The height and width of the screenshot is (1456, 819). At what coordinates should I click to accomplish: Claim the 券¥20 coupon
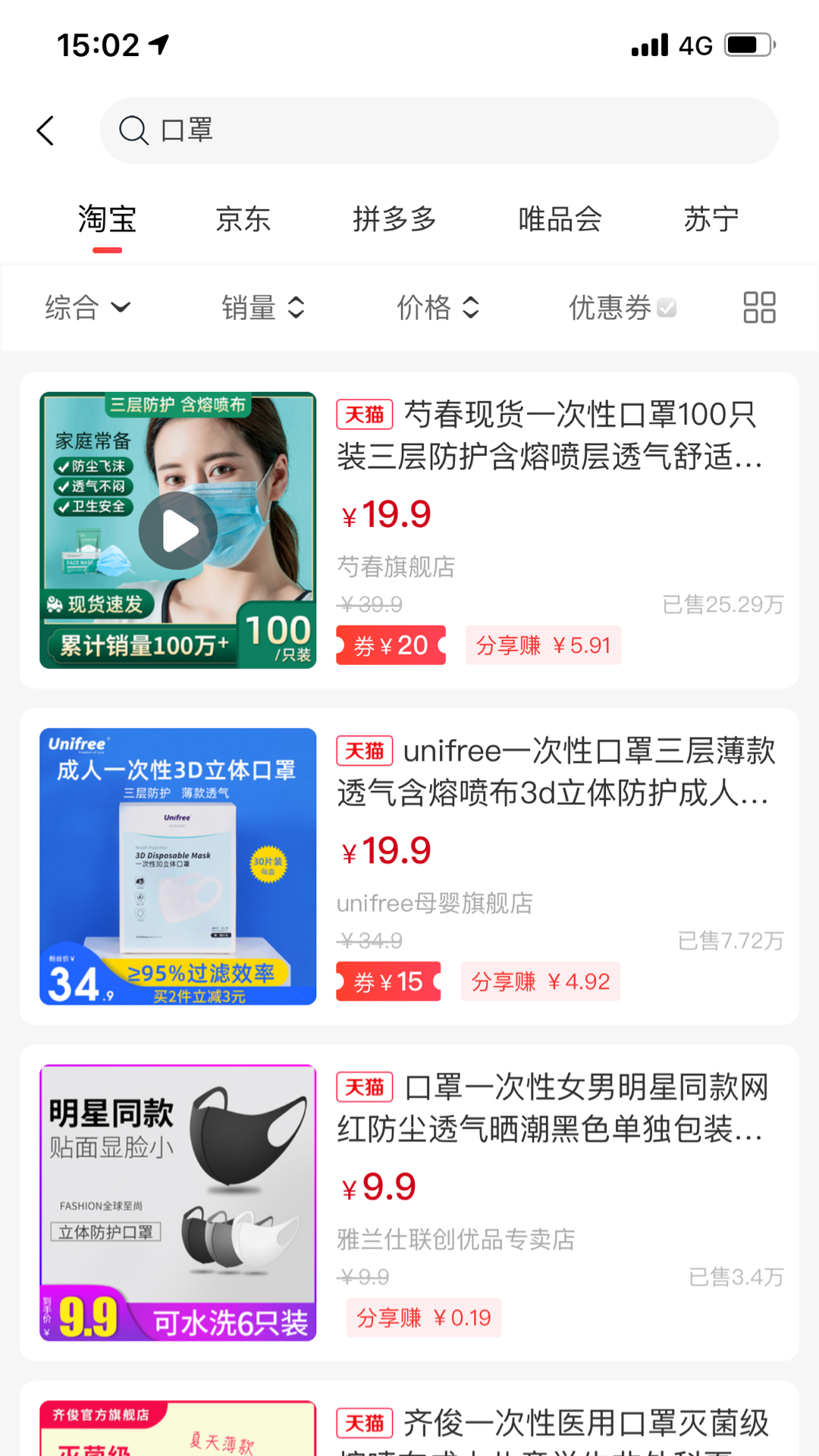tap(391, 645)
